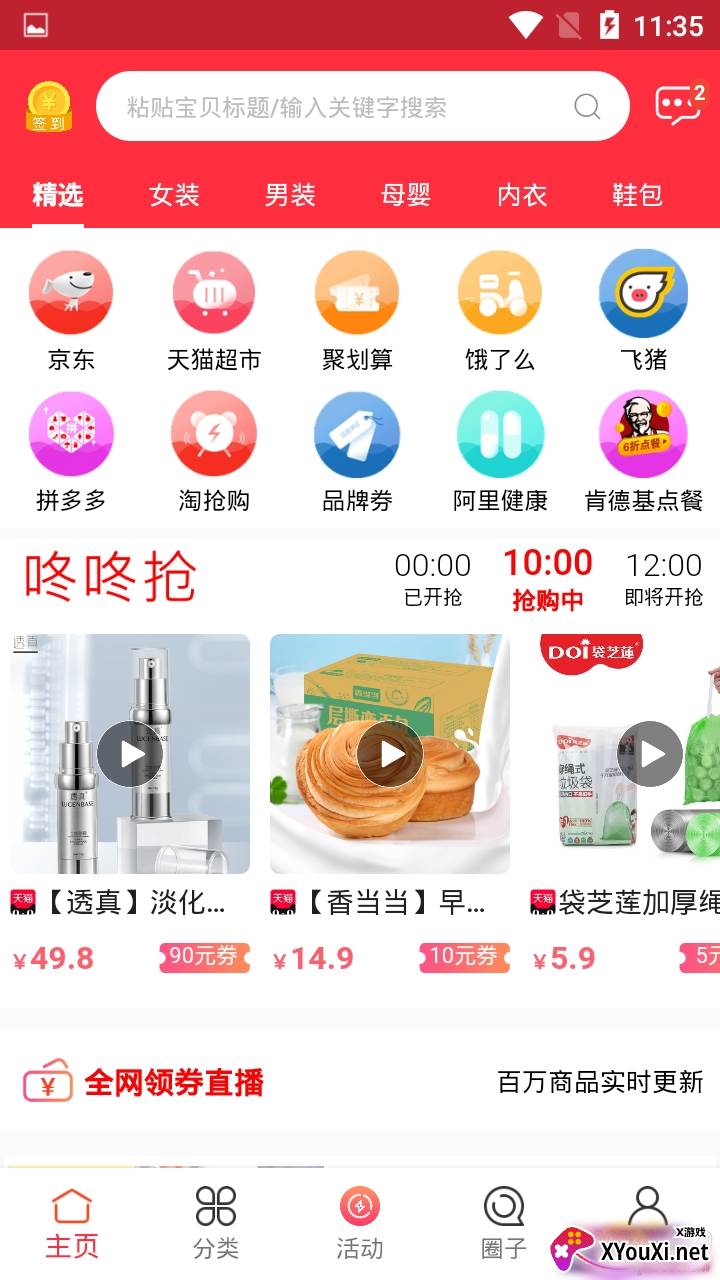
Task: Switch to 分类 in bottom navigation
Action: click(x=215, y=1221)
